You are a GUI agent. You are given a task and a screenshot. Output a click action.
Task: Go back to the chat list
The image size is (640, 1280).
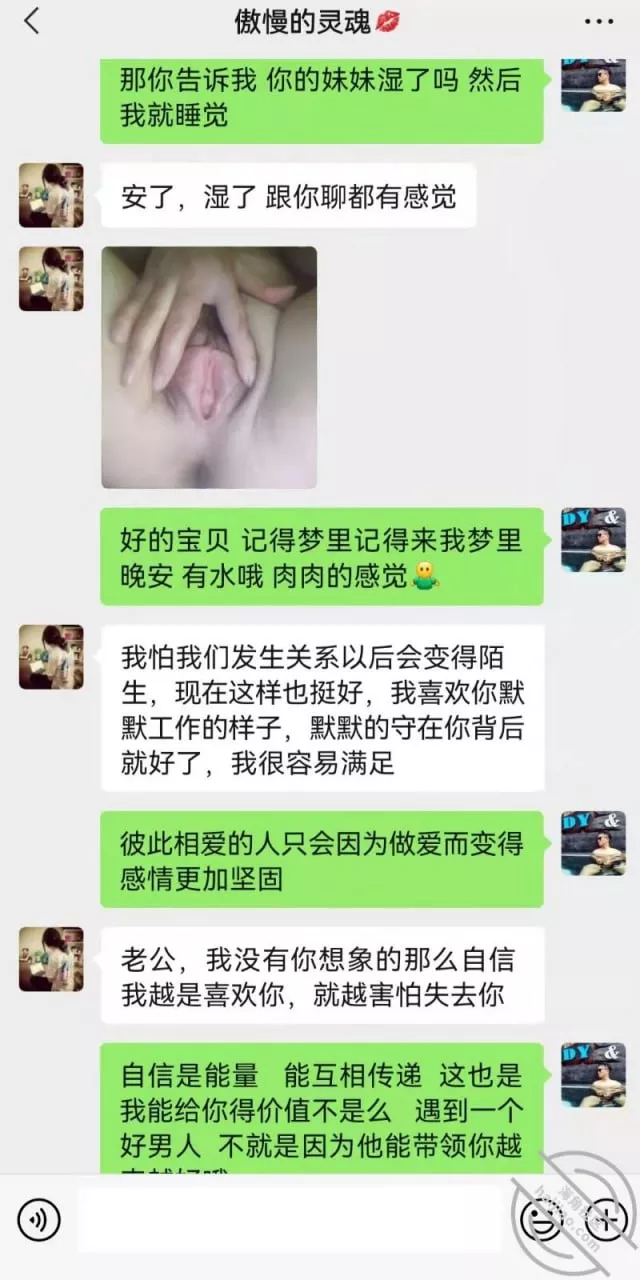point(32,22)
